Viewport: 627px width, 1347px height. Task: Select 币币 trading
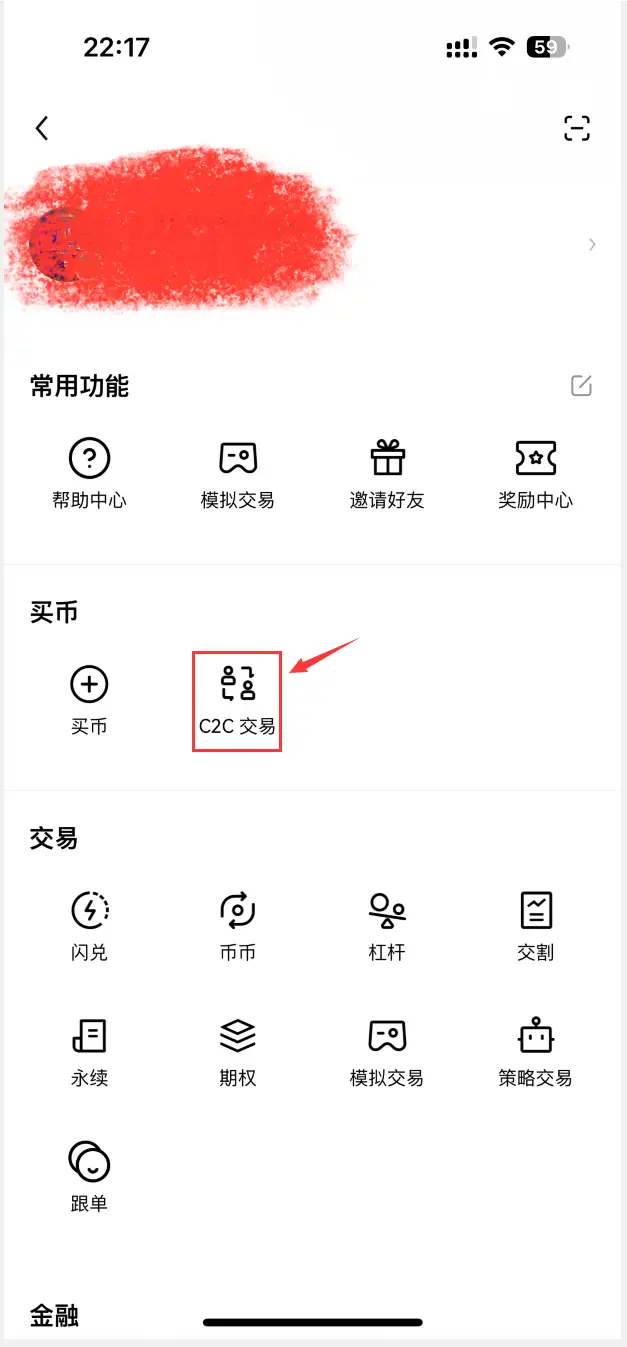(x=238, y=924)
